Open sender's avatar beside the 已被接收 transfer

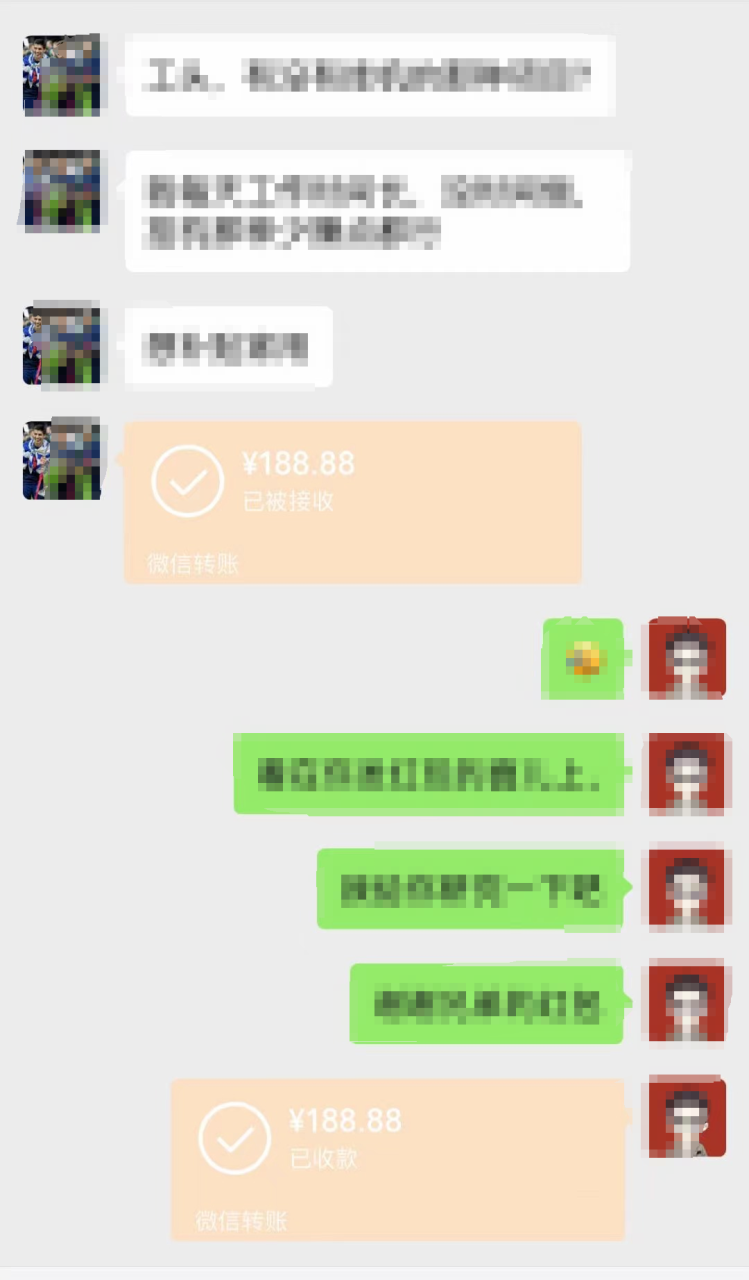pos(62,460)
